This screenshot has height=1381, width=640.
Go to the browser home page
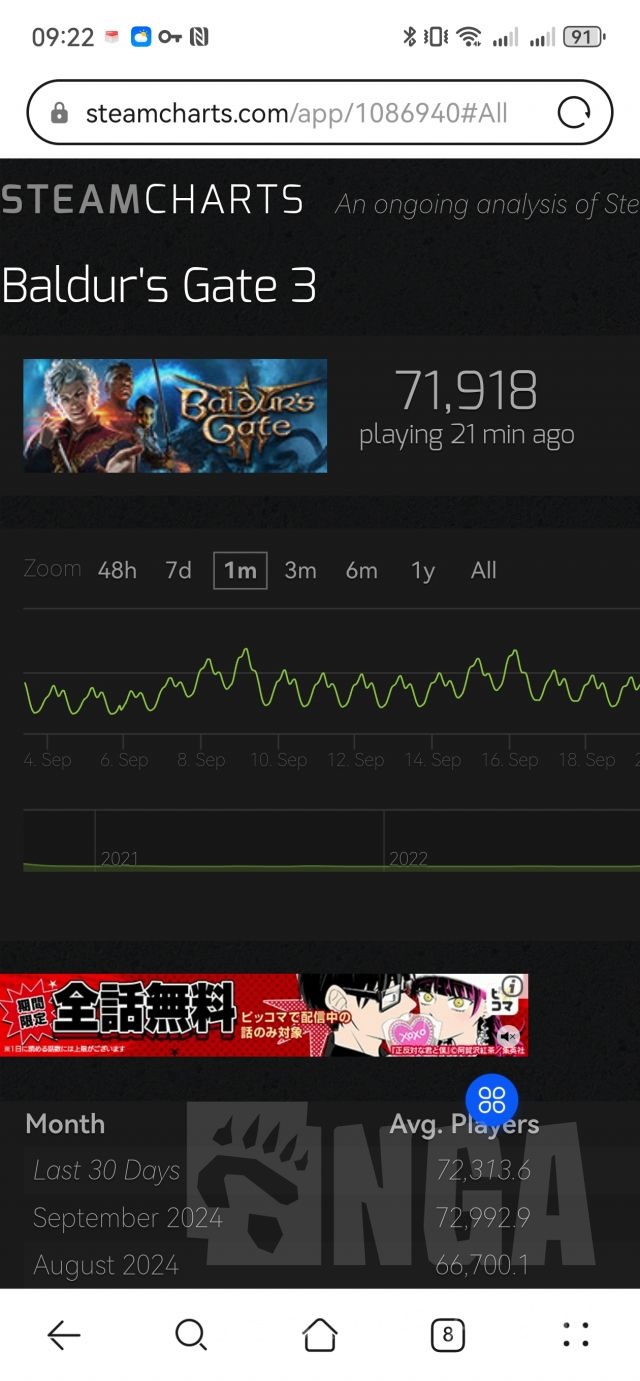319,1334
